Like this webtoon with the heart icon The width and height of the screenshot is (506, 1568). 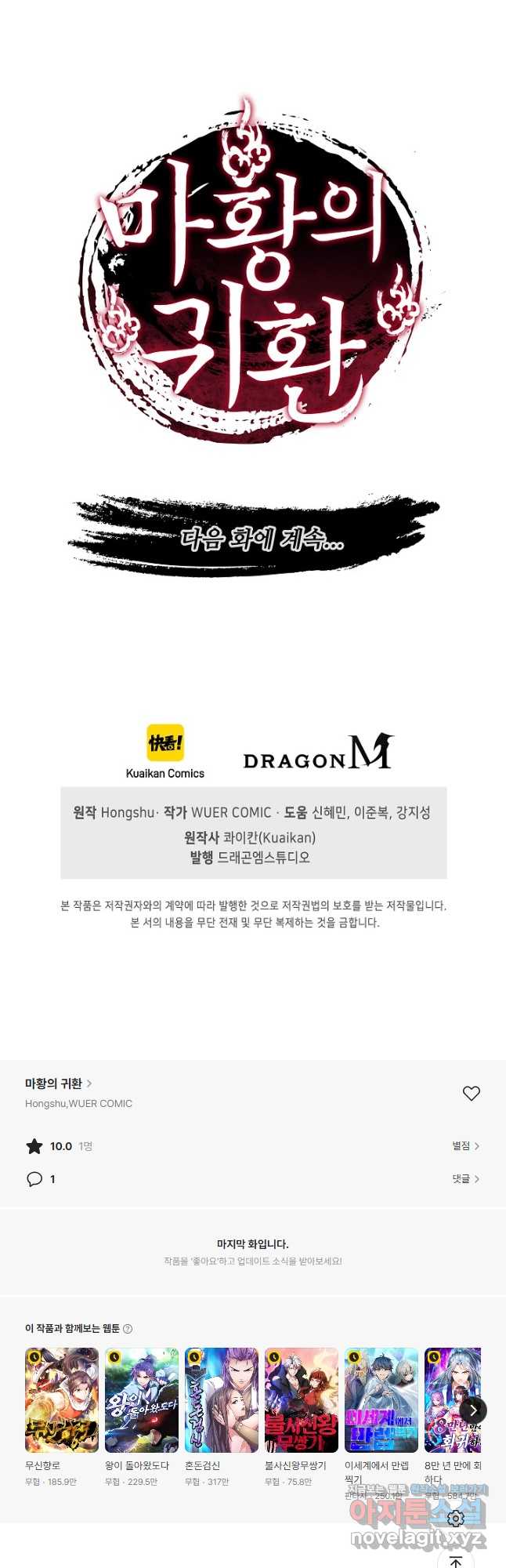coord(471,1093)
